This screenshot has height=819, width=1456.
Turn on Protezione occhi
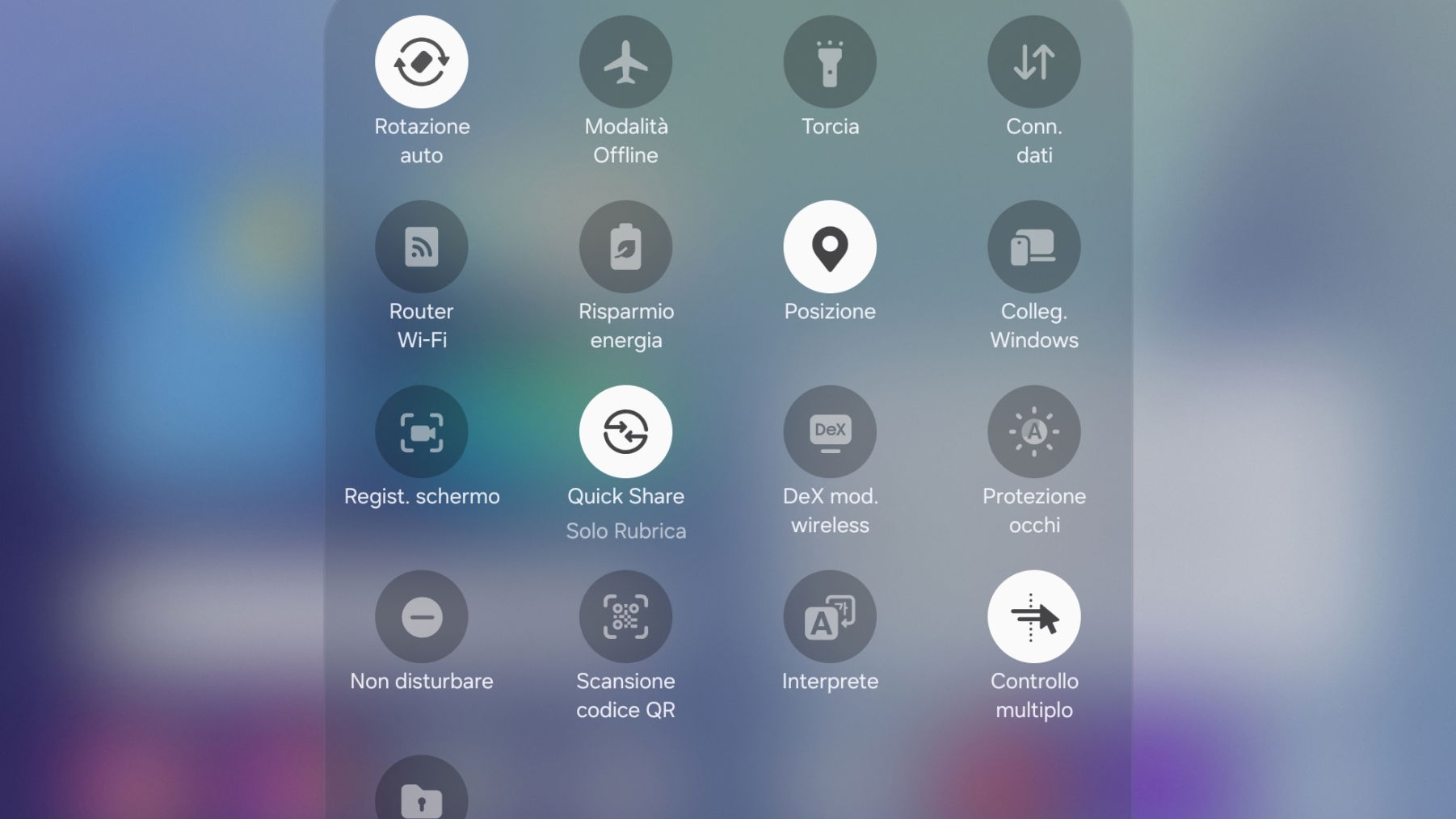(x=1034, y=432)
